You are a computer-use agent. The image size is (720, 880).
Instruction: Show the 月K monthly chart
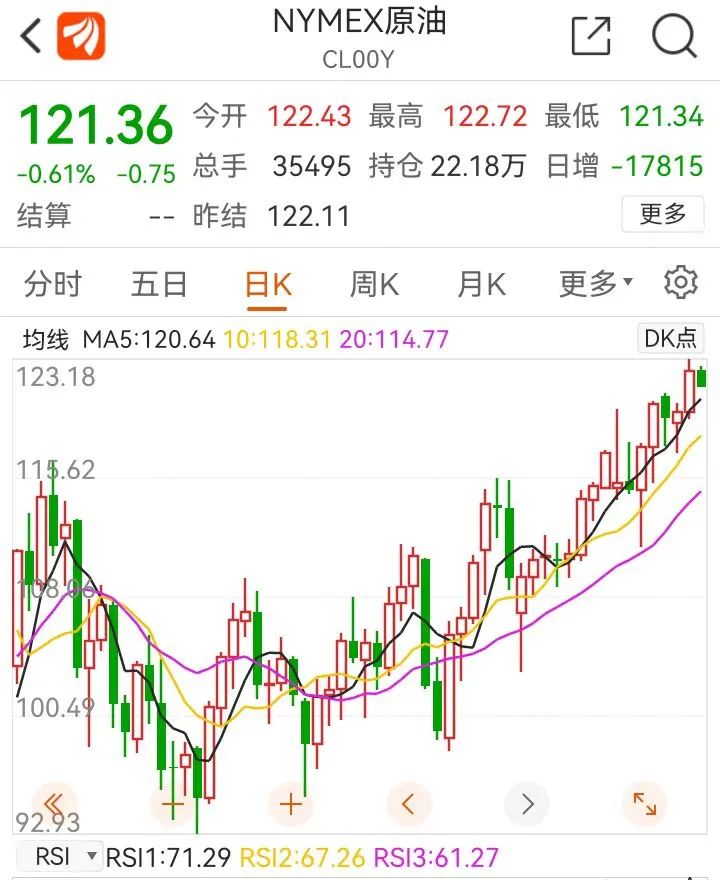tap(481, 284)
